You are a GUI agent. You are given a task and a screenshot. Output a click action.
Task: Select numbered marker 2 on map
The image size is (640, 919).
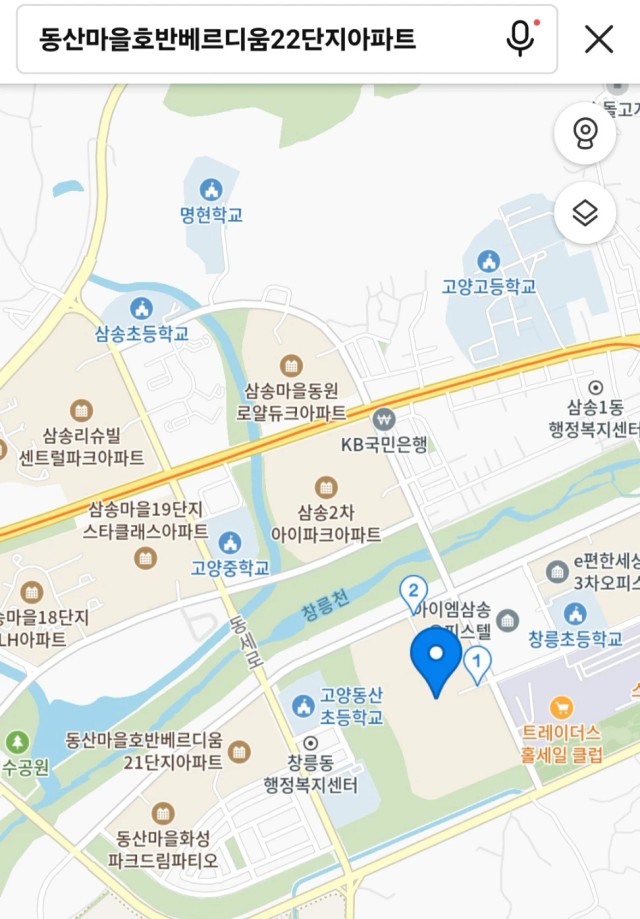[x=413, y=592]
